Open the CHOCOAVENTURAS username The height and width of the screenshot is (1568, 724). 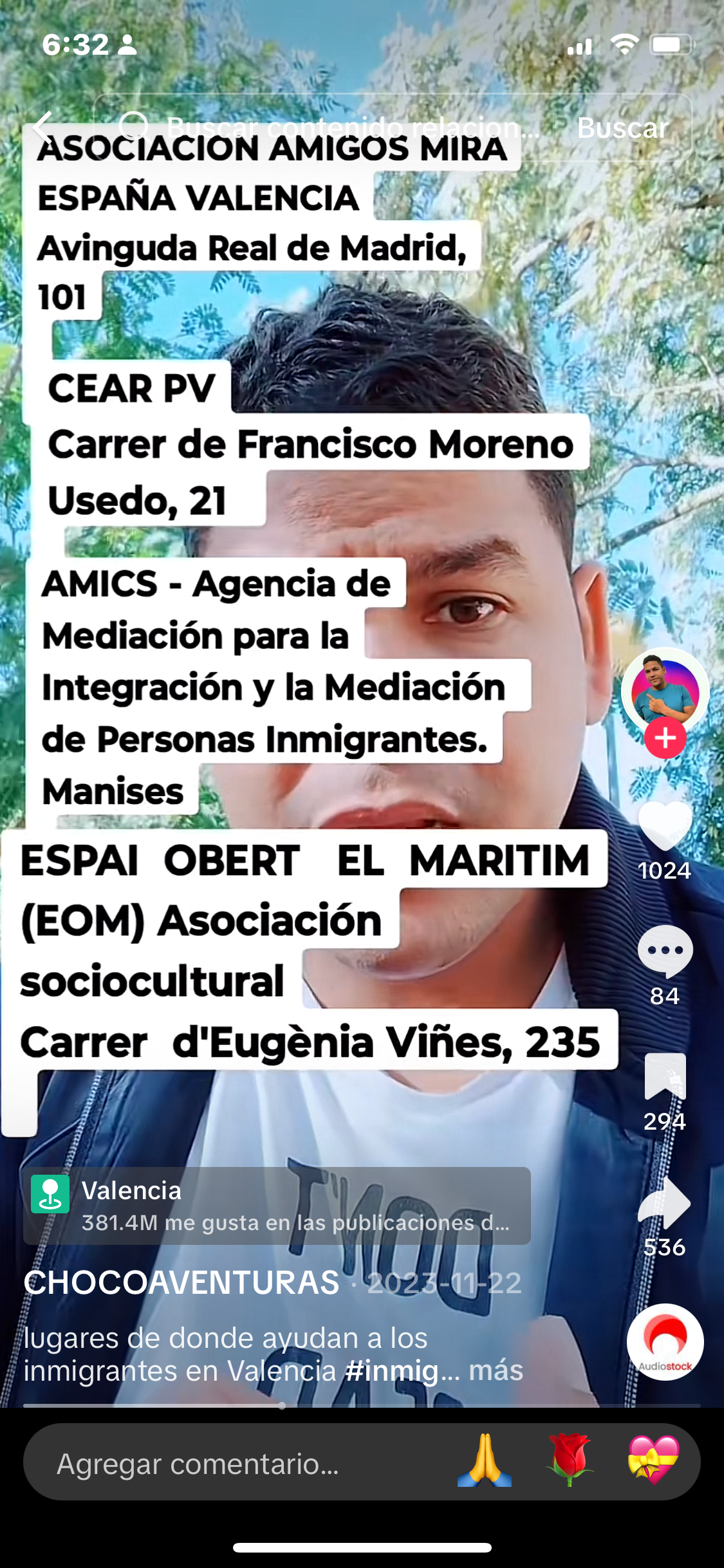tap(181, 1282)
